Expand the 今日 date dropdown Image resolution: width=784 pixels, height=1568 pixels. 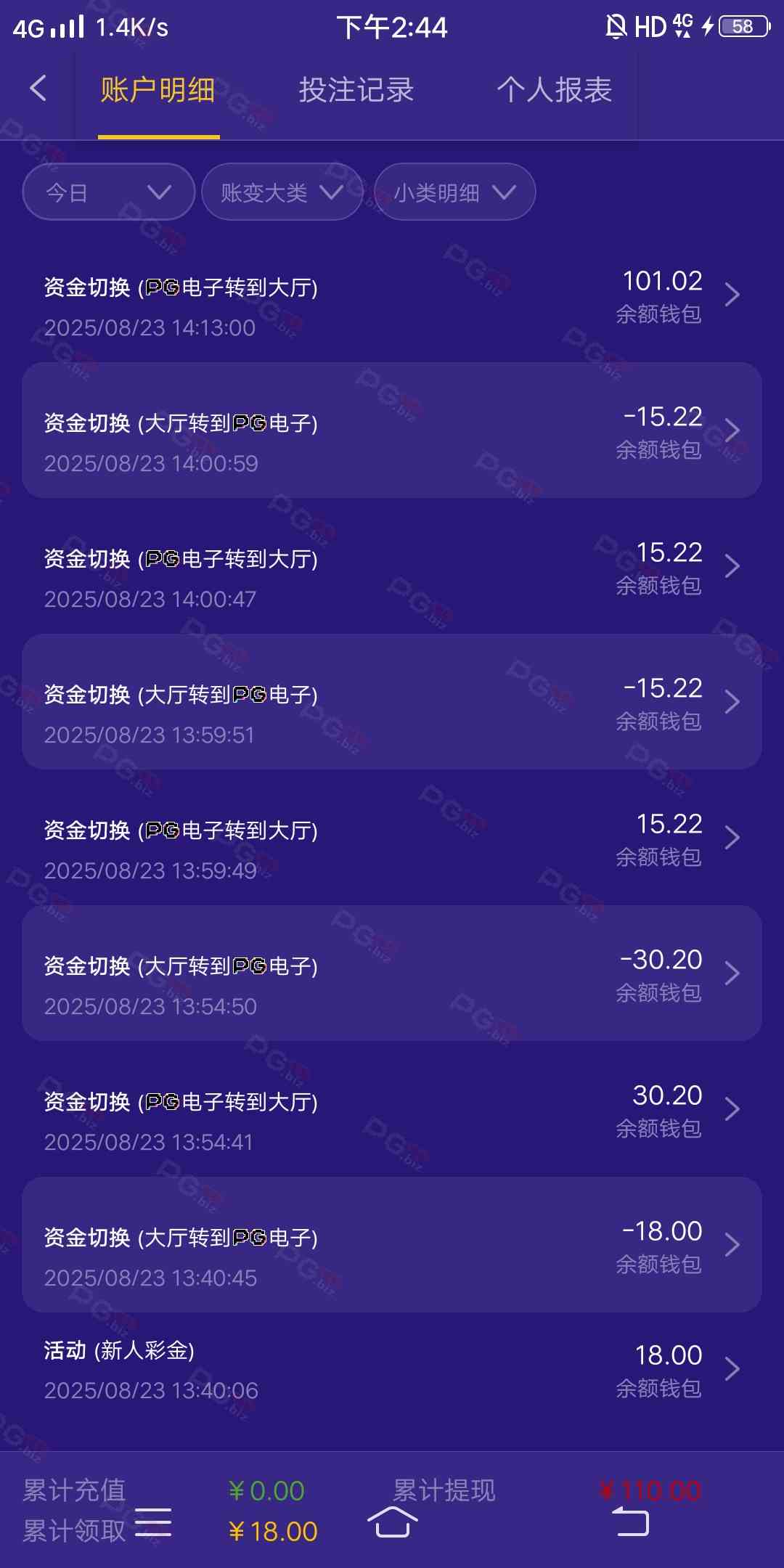pos(109,192)
